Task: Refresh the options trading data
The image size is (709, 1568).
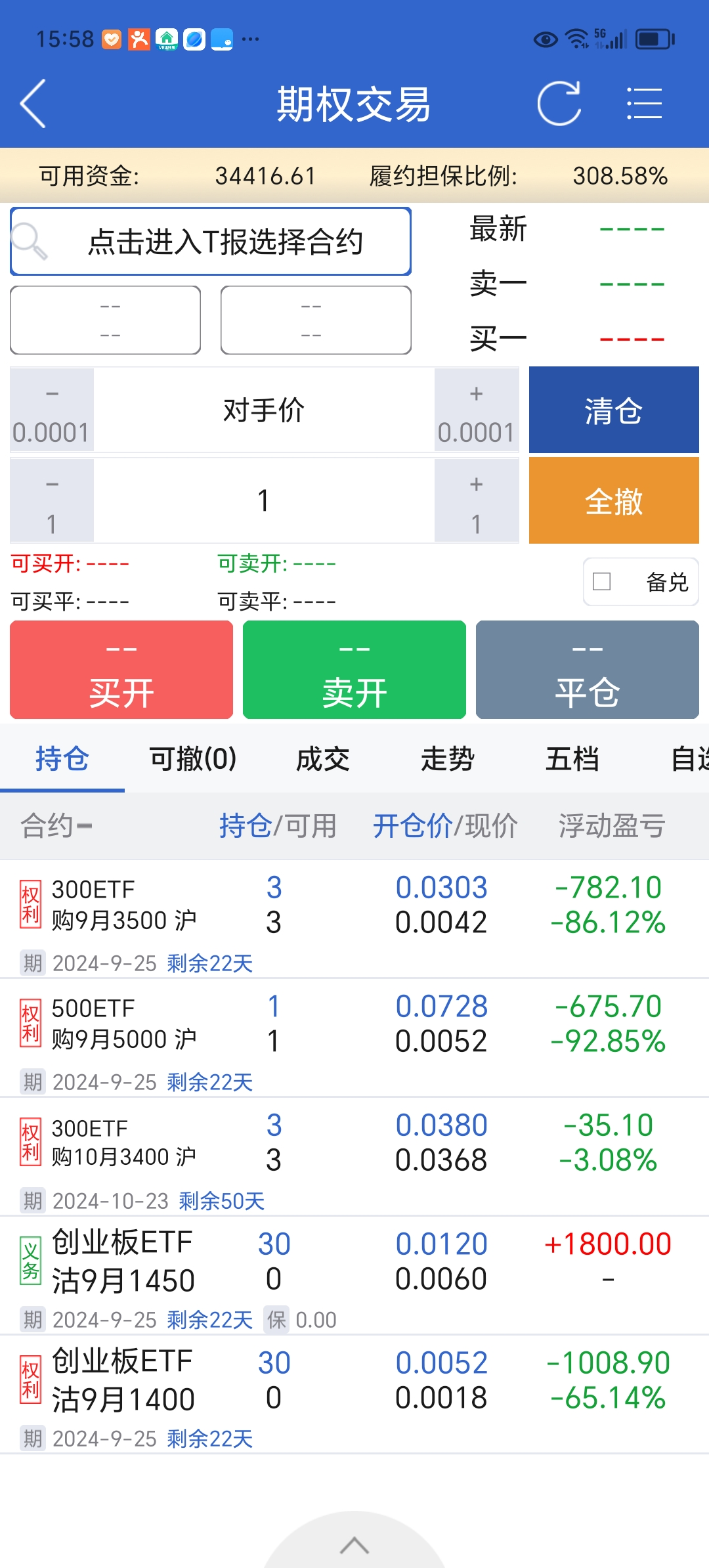Action: point(559,104)
